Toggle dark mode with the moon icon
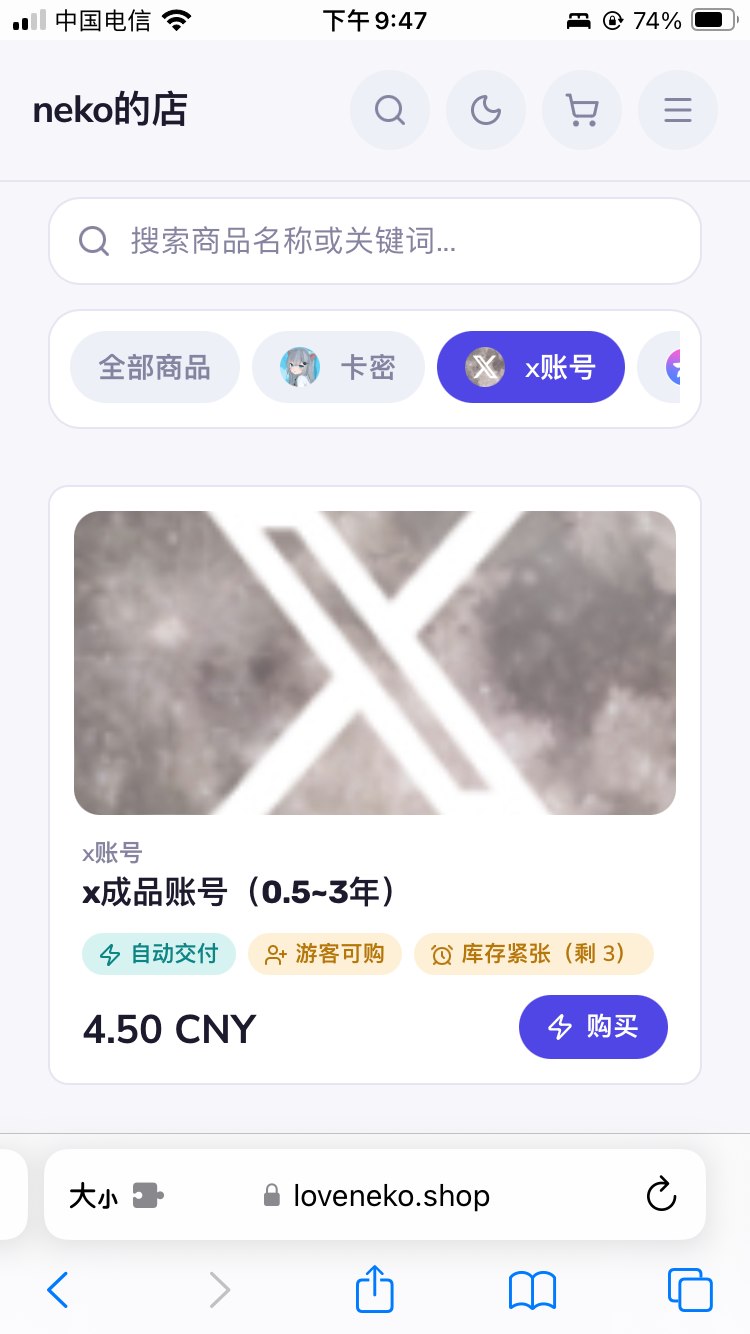Viewport: 750px width, 1334px height. (486, 110)
